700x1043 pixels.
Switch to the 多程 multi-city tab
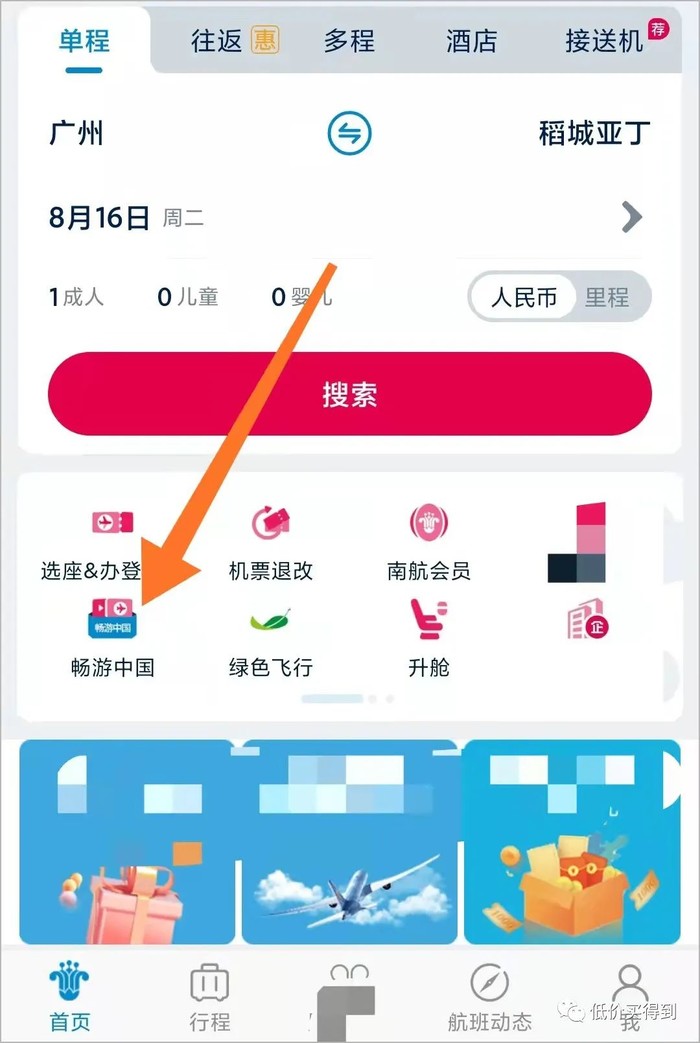(349, 41)
